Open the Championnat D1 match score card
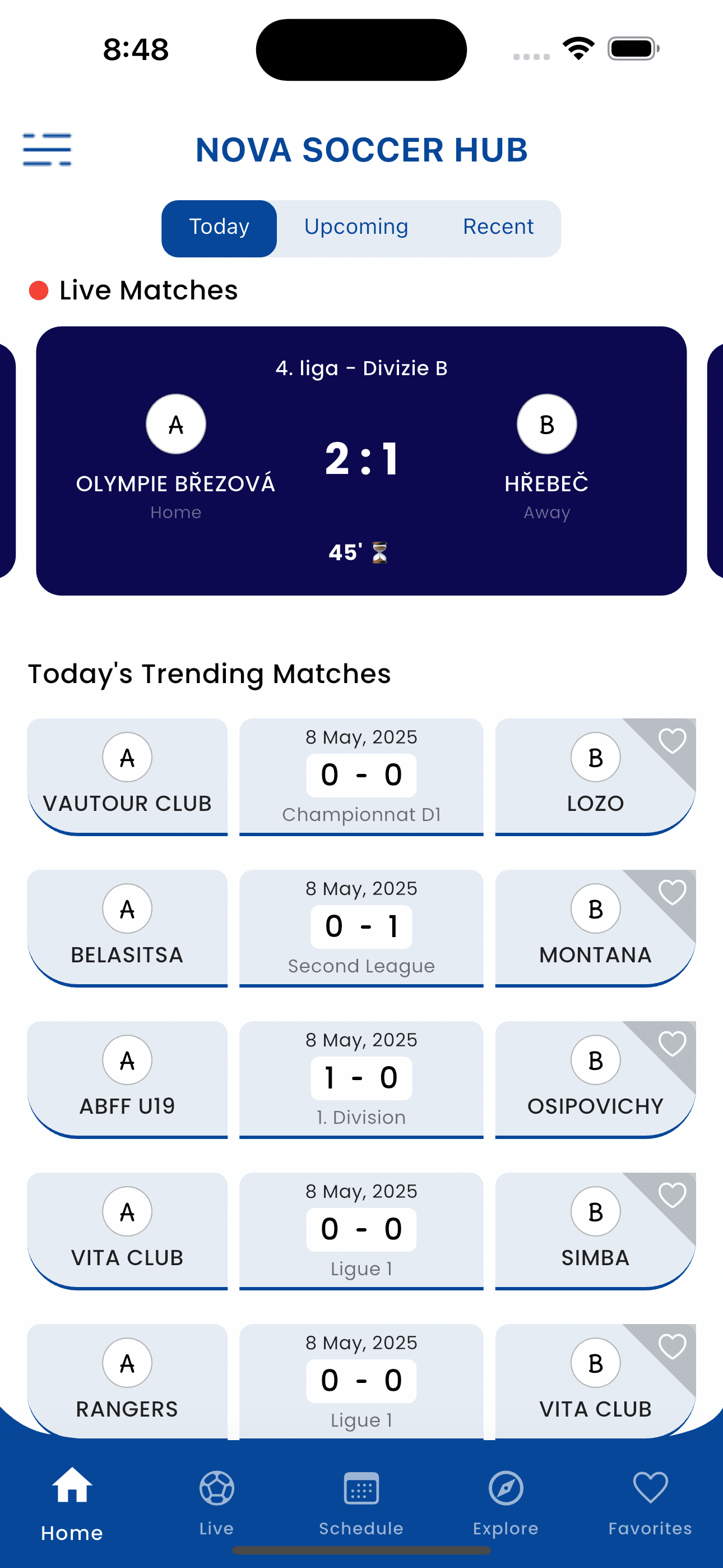723x1568 pixels. 361,777
